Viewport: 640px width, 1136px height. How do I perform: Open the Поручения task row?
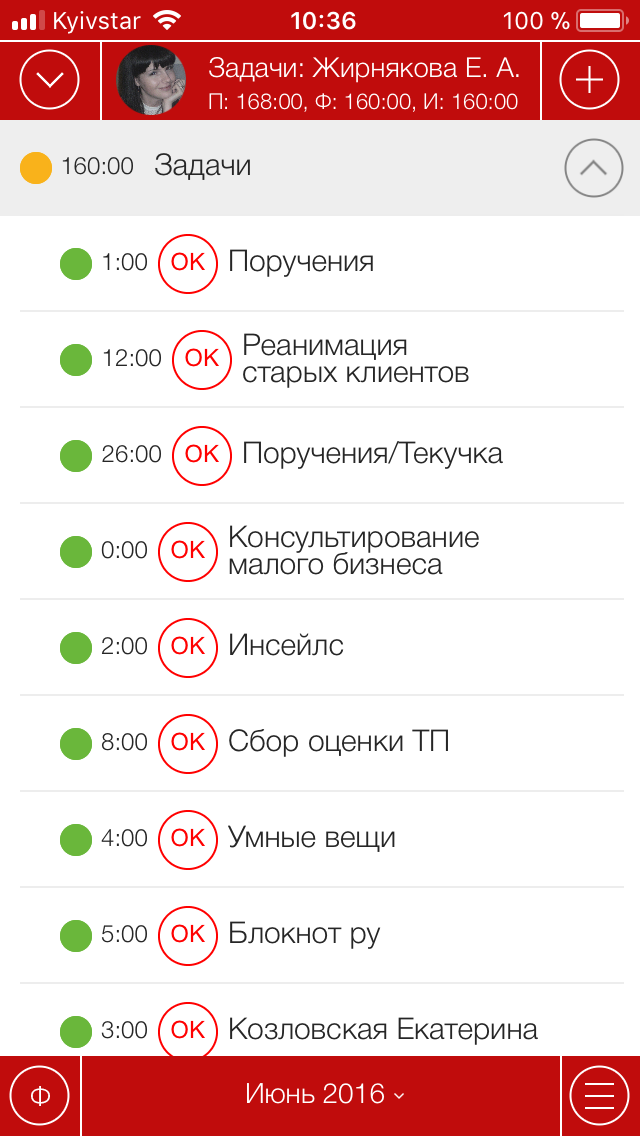(321, 263)
